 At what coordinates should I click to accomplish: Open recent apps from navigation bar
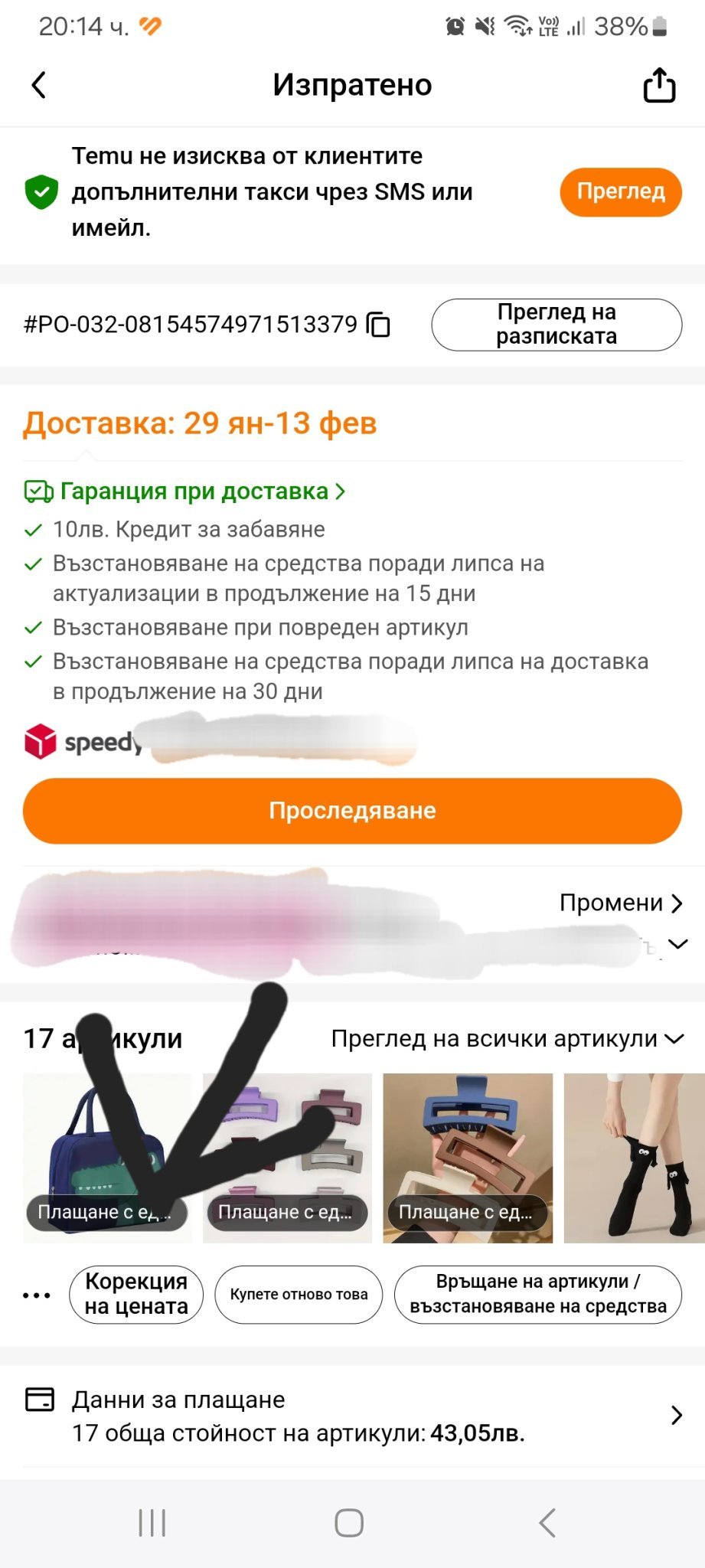(152, 1523)
